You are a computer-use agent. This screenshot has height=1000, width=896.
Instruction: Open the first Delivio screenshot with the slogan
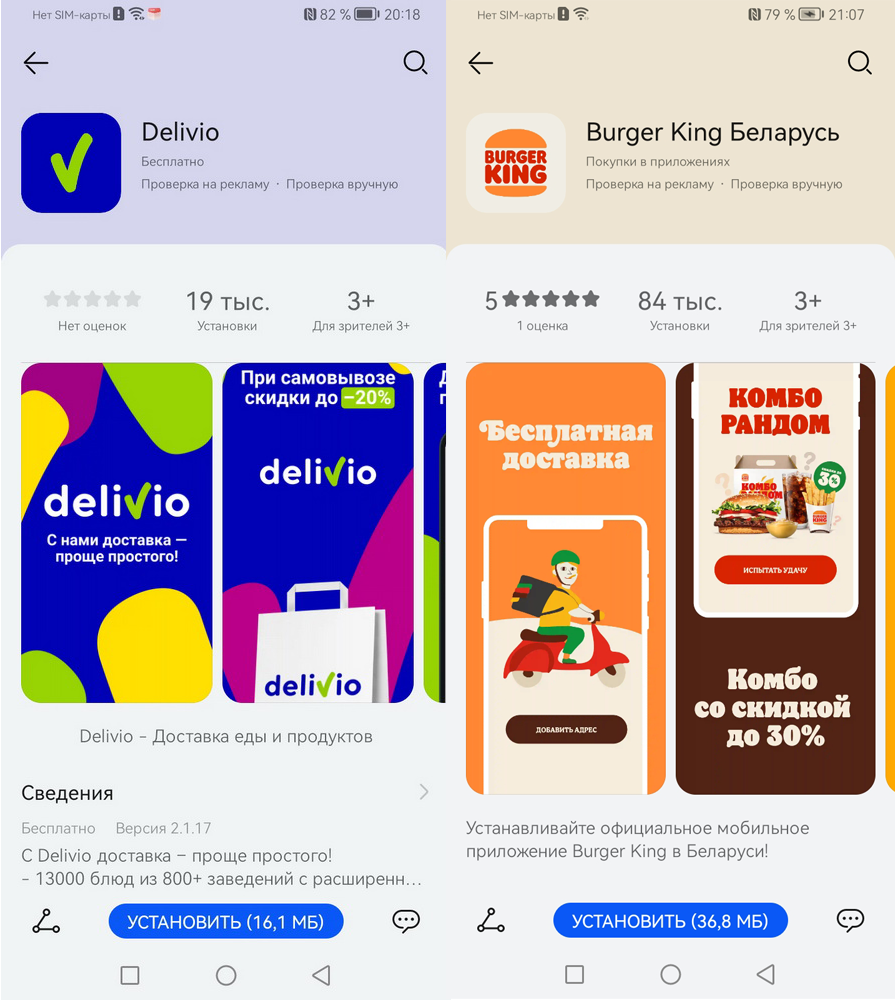117,532
